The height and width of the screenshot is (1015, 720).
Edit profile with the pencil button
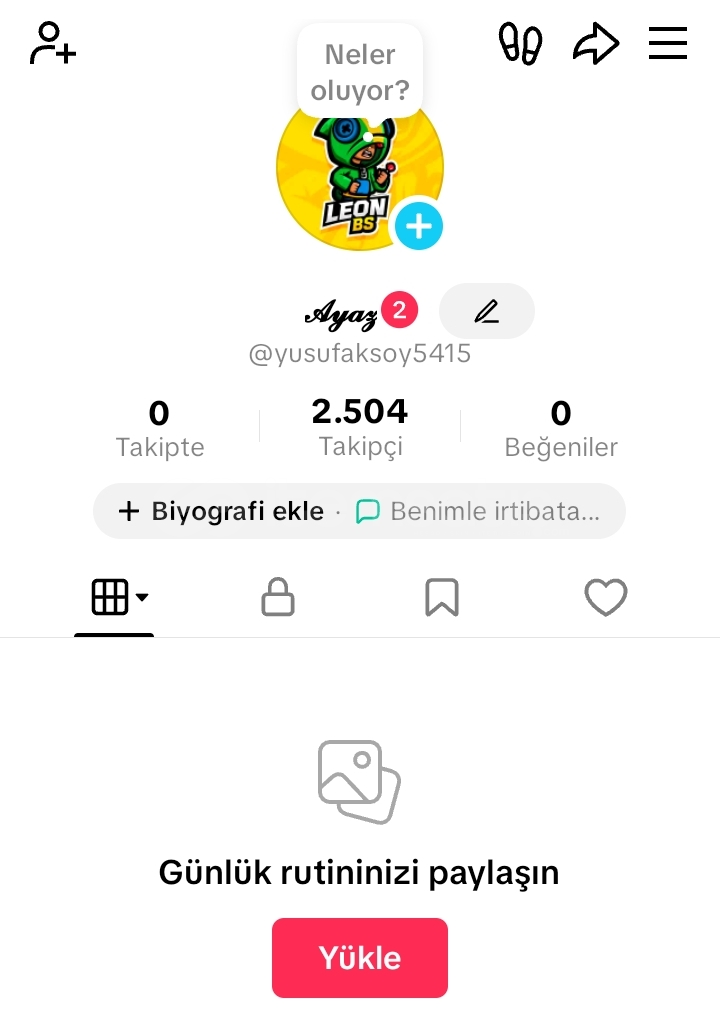click(487, 312)
